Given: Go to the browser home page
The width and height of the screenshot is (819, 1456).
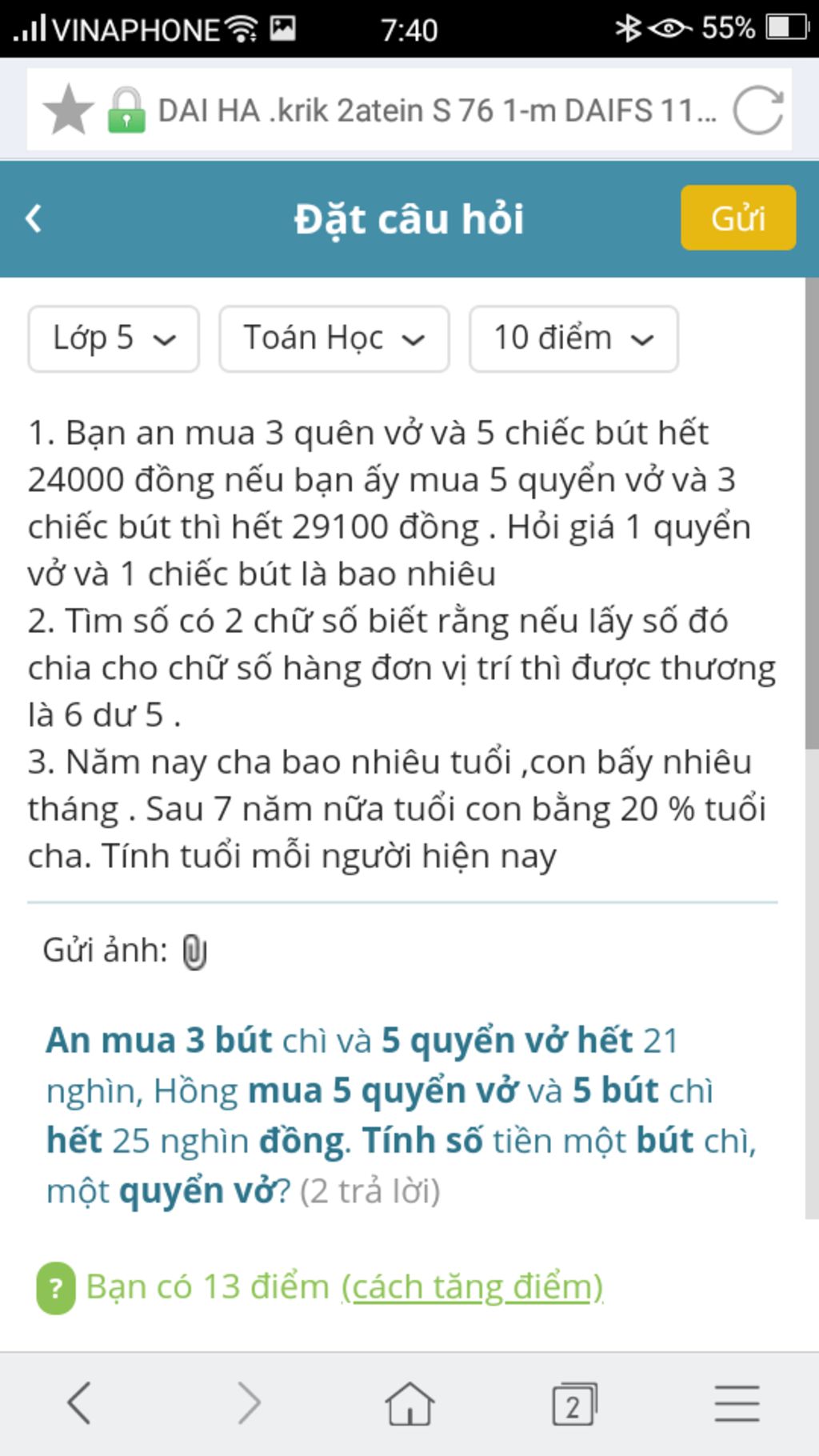Looking at the screenshot, I should coord(409,1403).
